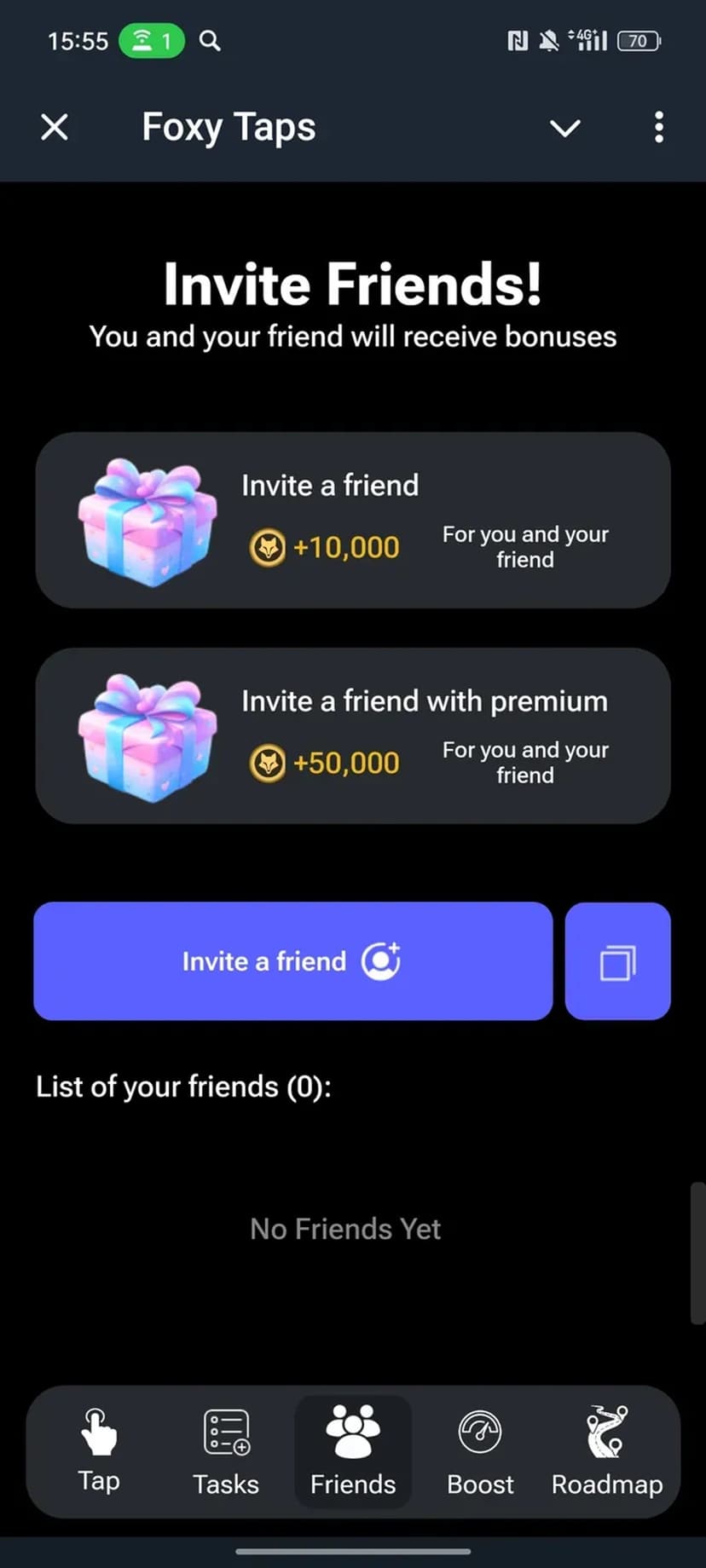
Task: Collapse the app with the down chevron
Action: tap(564, 128)
